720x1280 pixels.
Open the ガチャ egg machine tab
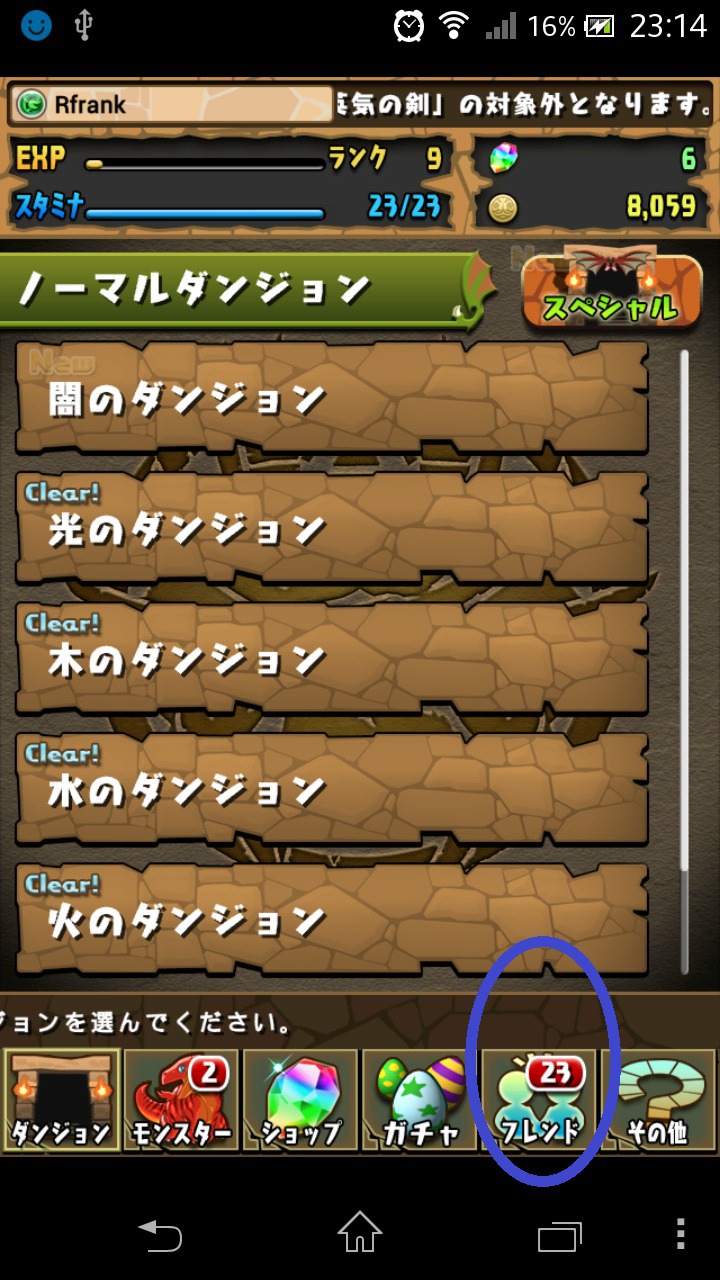419,1100
